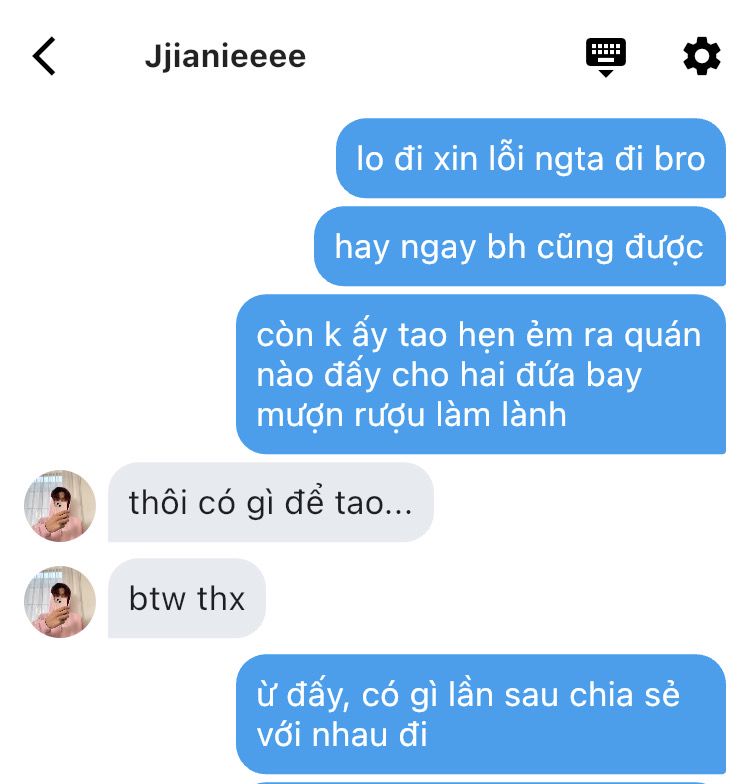750x784 pixels.
Task: Open chat settings gear
Action: click(x=701, y=56)
